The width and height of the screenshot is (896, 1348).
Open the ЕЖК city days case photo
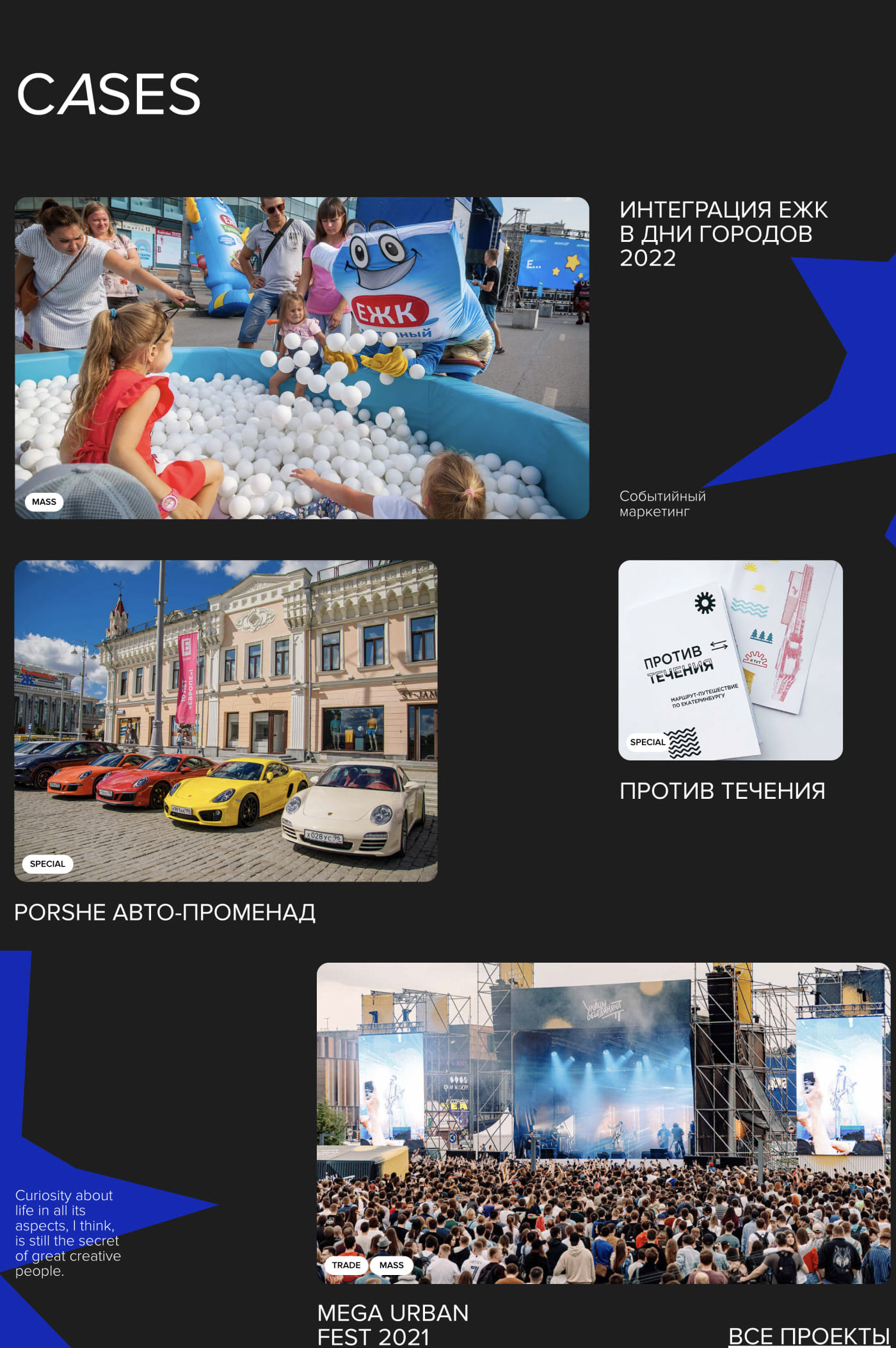pos(301,358)
